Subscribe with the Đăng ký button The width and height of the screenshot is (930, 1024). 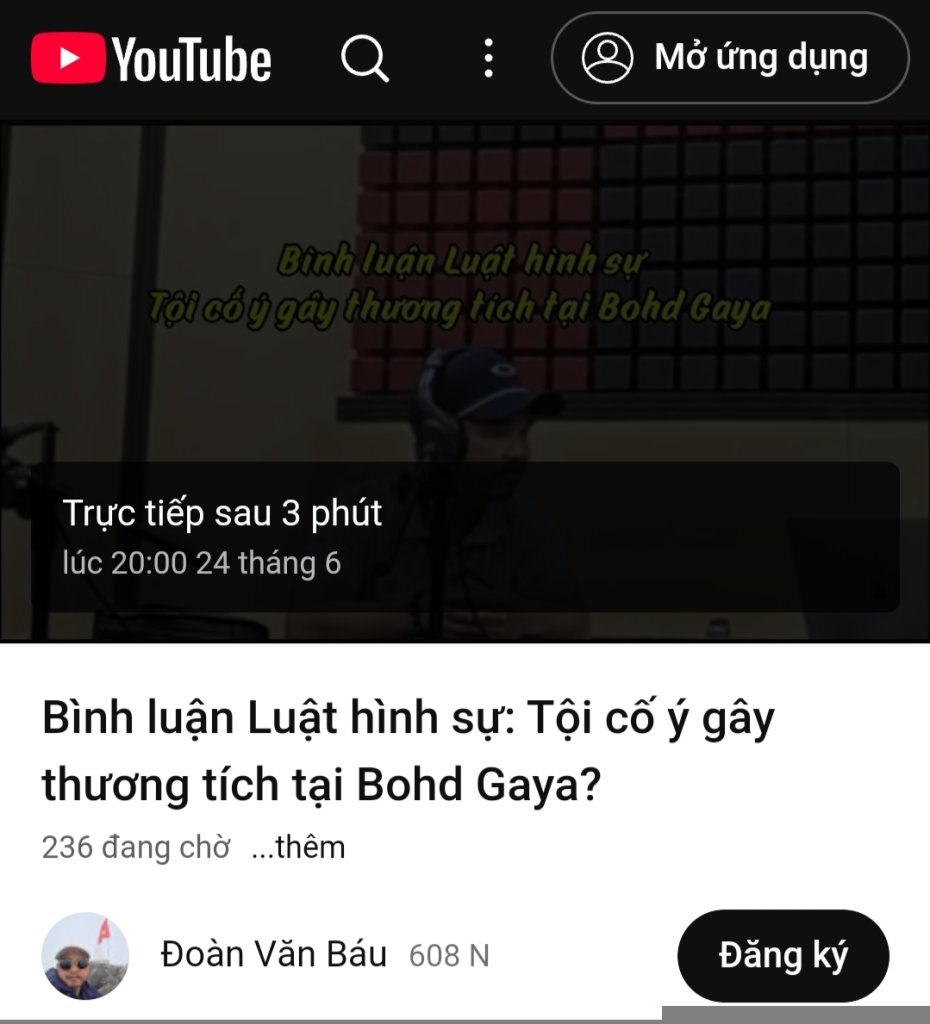[782, 956]
